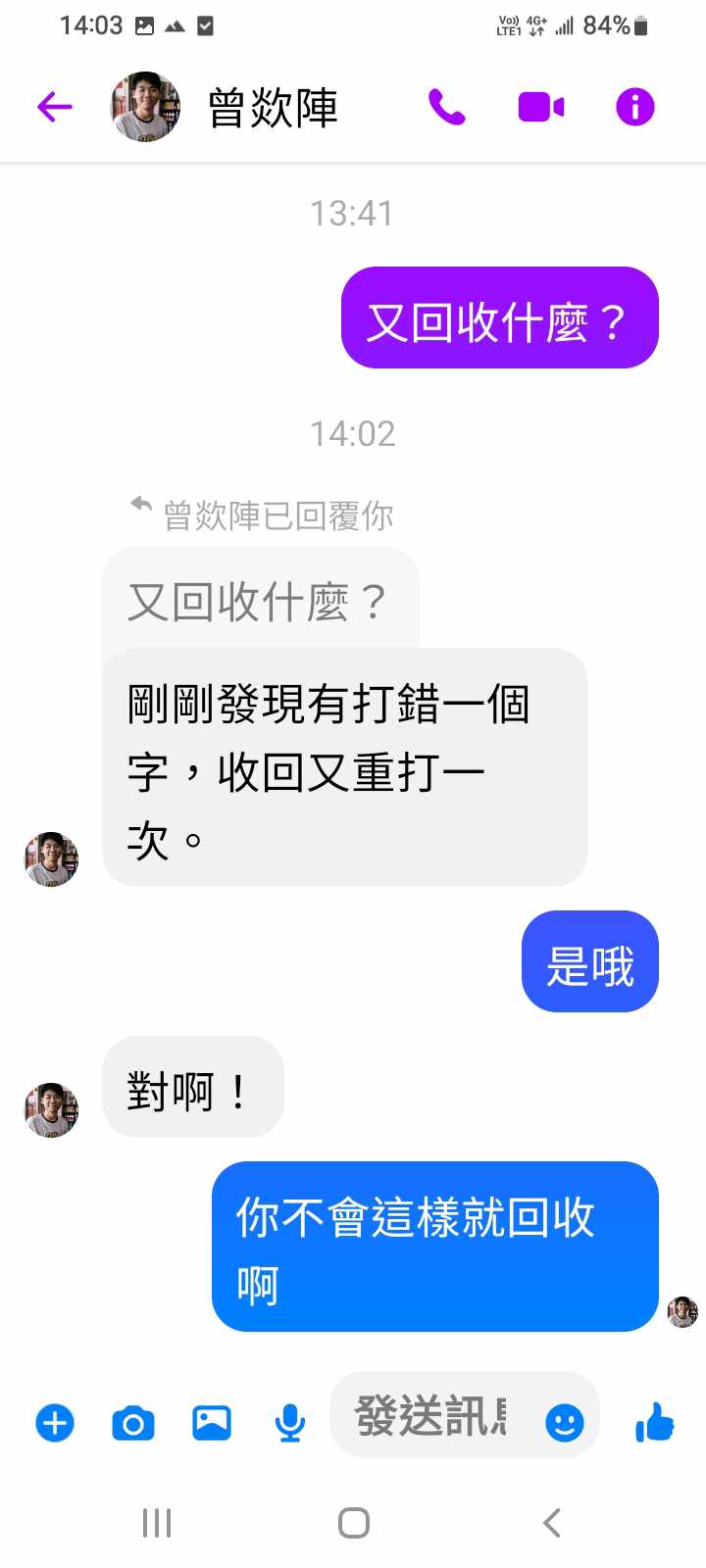Start a voice call with 曾欻陣
Image resolution: width=706 pixels, height=1568 pixels.
447,107
